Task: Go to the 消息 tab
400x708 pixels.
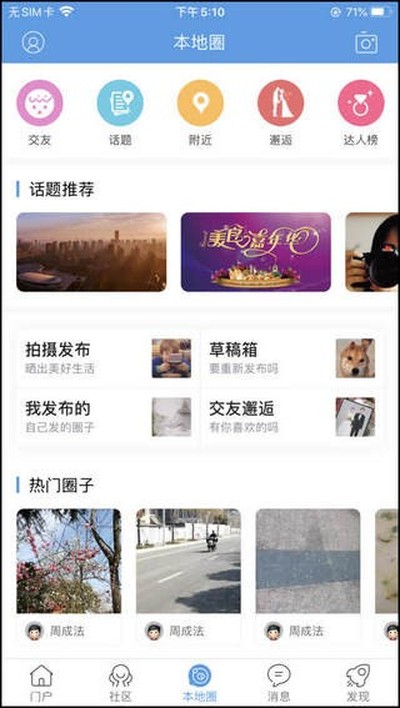Action: (279, 683)
